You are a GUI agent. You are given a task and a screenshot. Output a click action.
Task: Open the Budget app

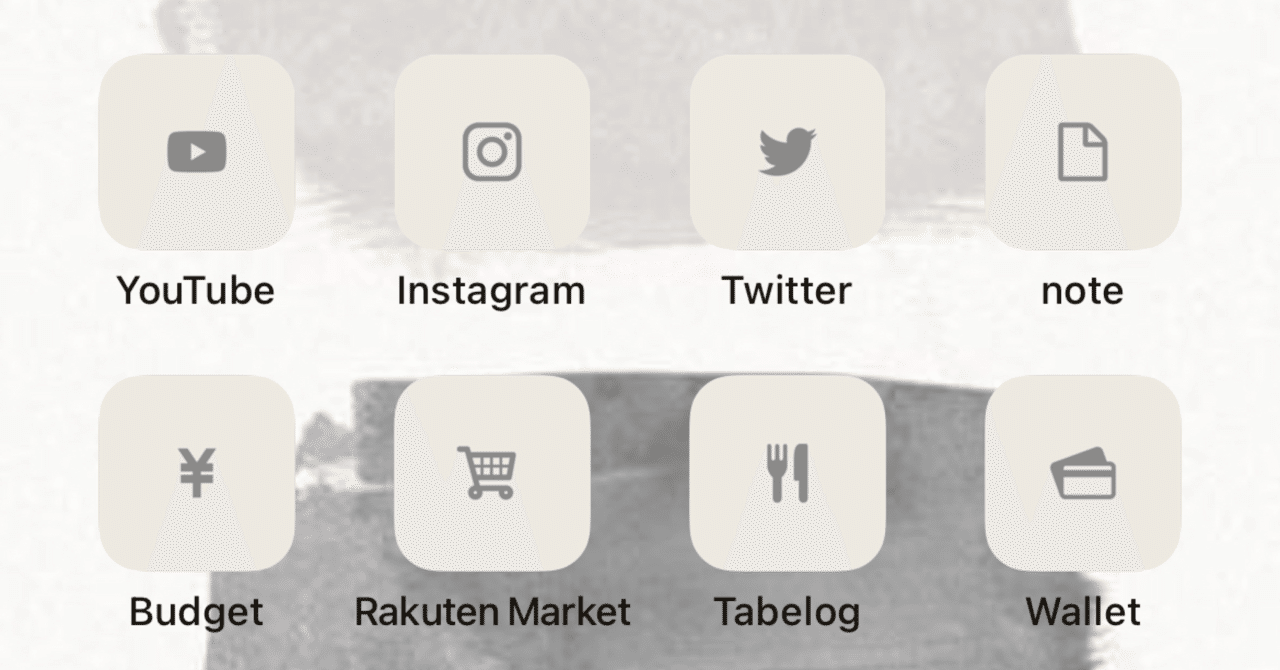(196, 472)
